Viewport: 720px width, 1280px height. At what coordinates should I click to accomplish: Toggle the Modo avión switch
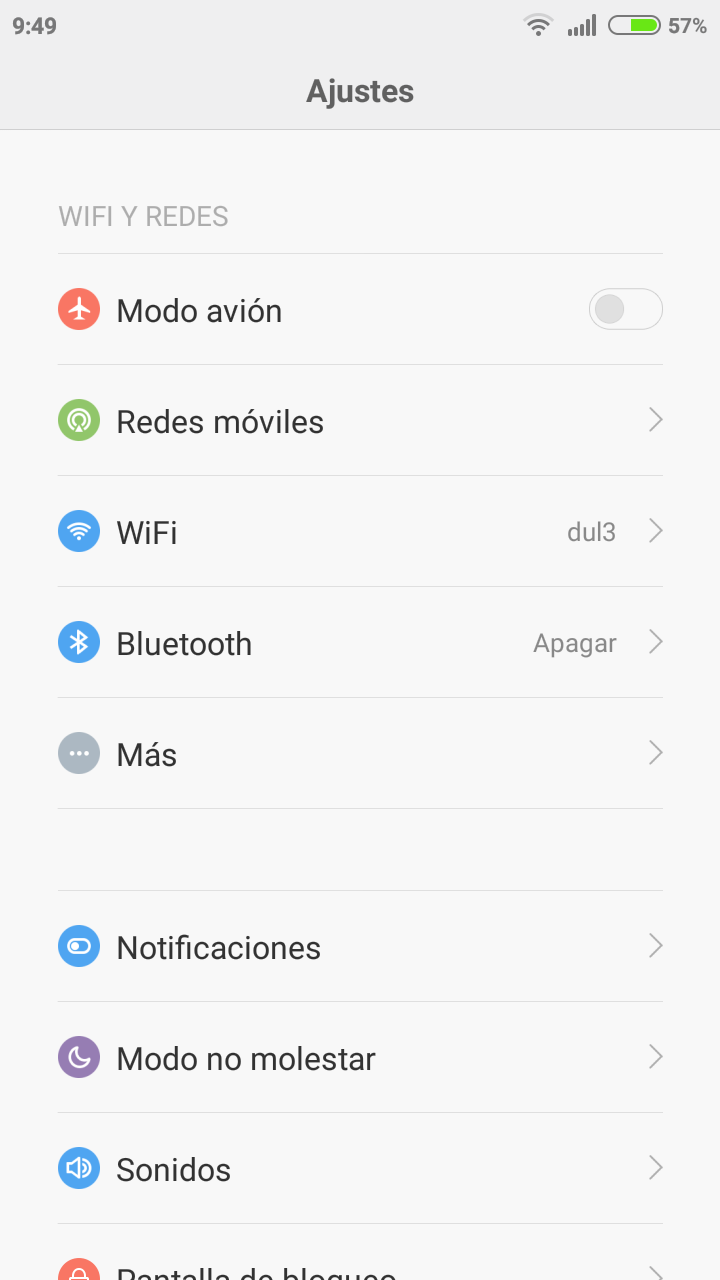[625, 310]
